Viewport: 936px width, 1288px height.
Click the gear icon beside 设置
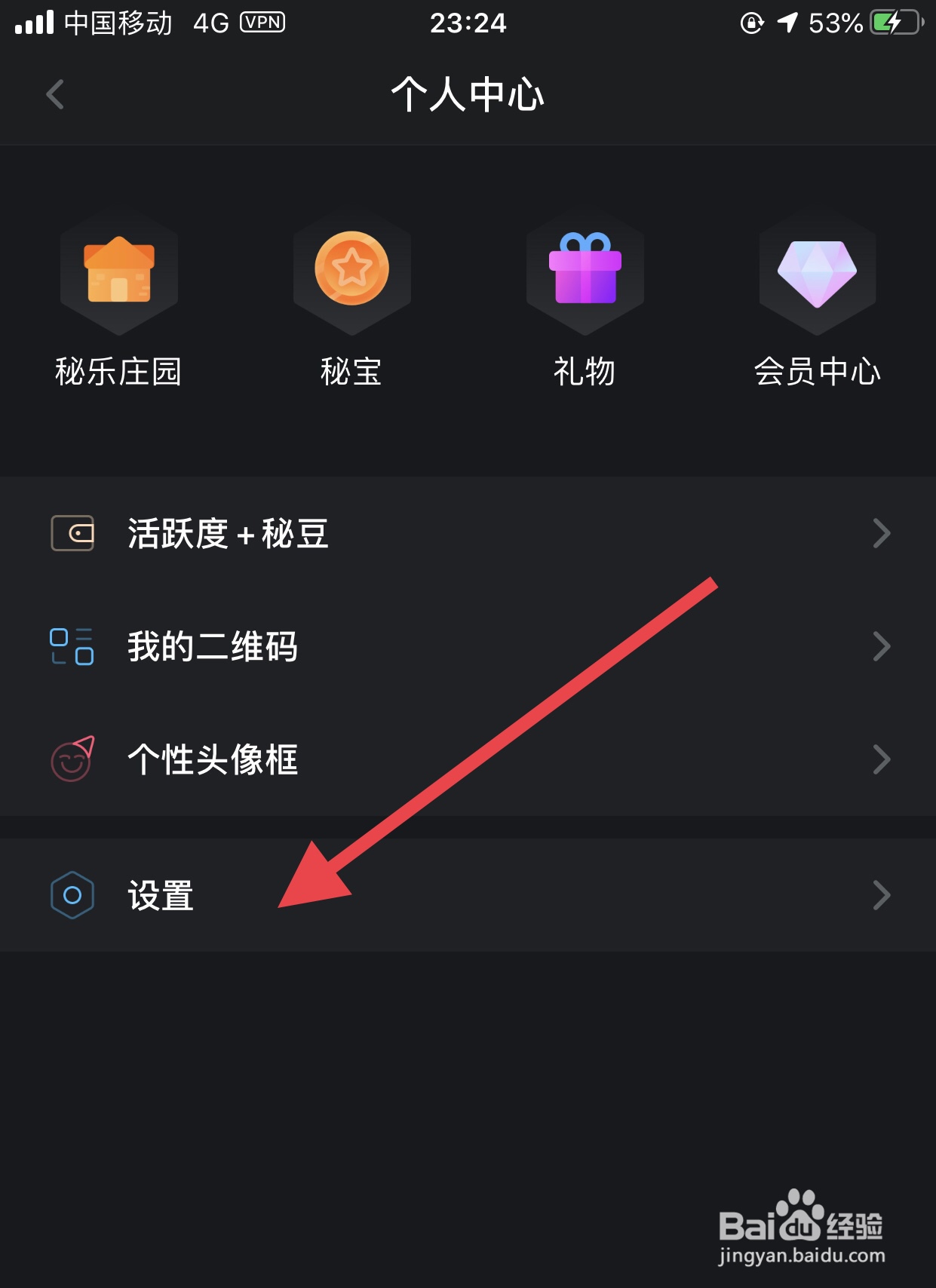click(72, 895)
